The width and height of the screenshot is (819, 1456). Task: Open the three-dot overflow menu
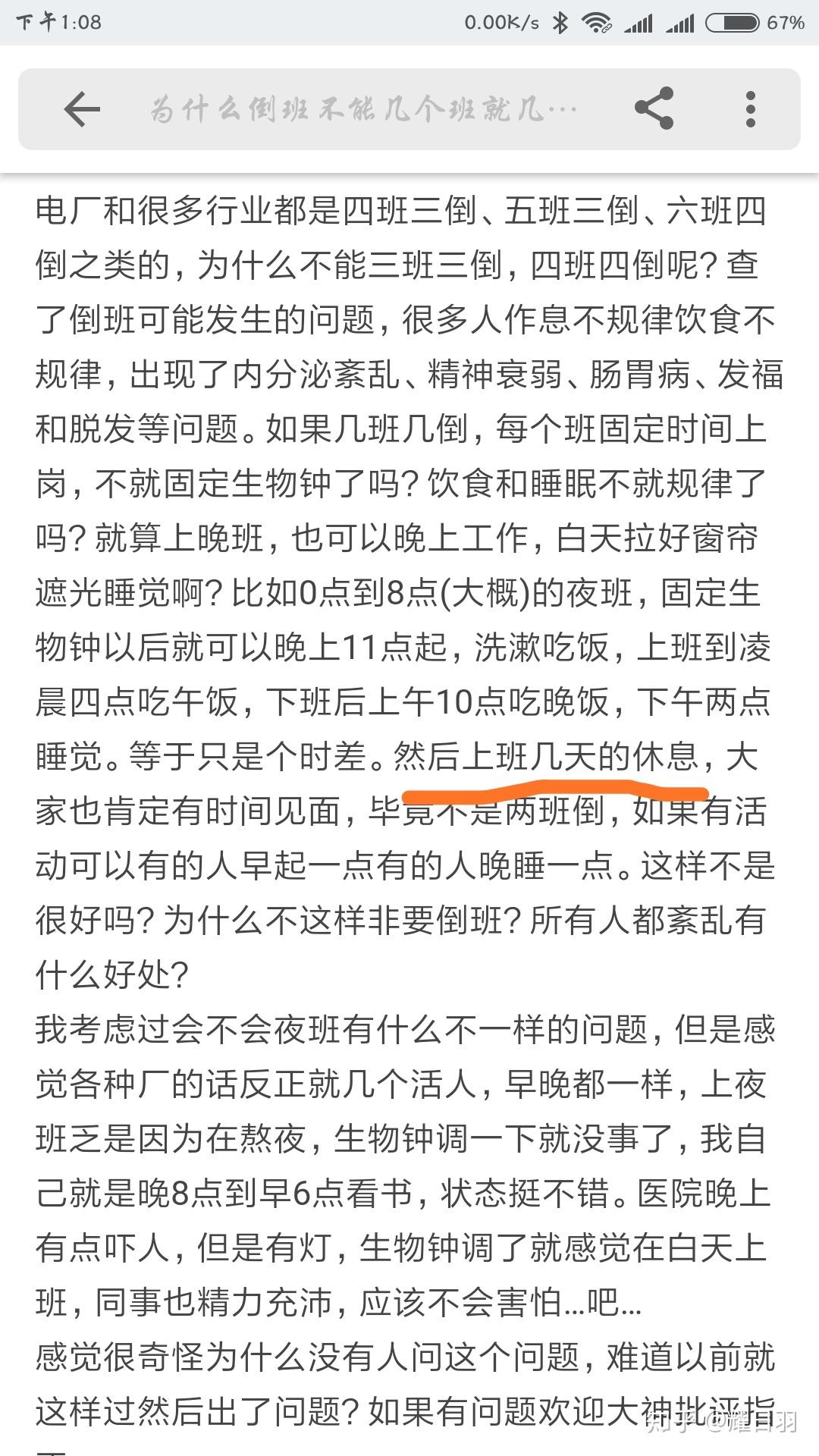750,109
